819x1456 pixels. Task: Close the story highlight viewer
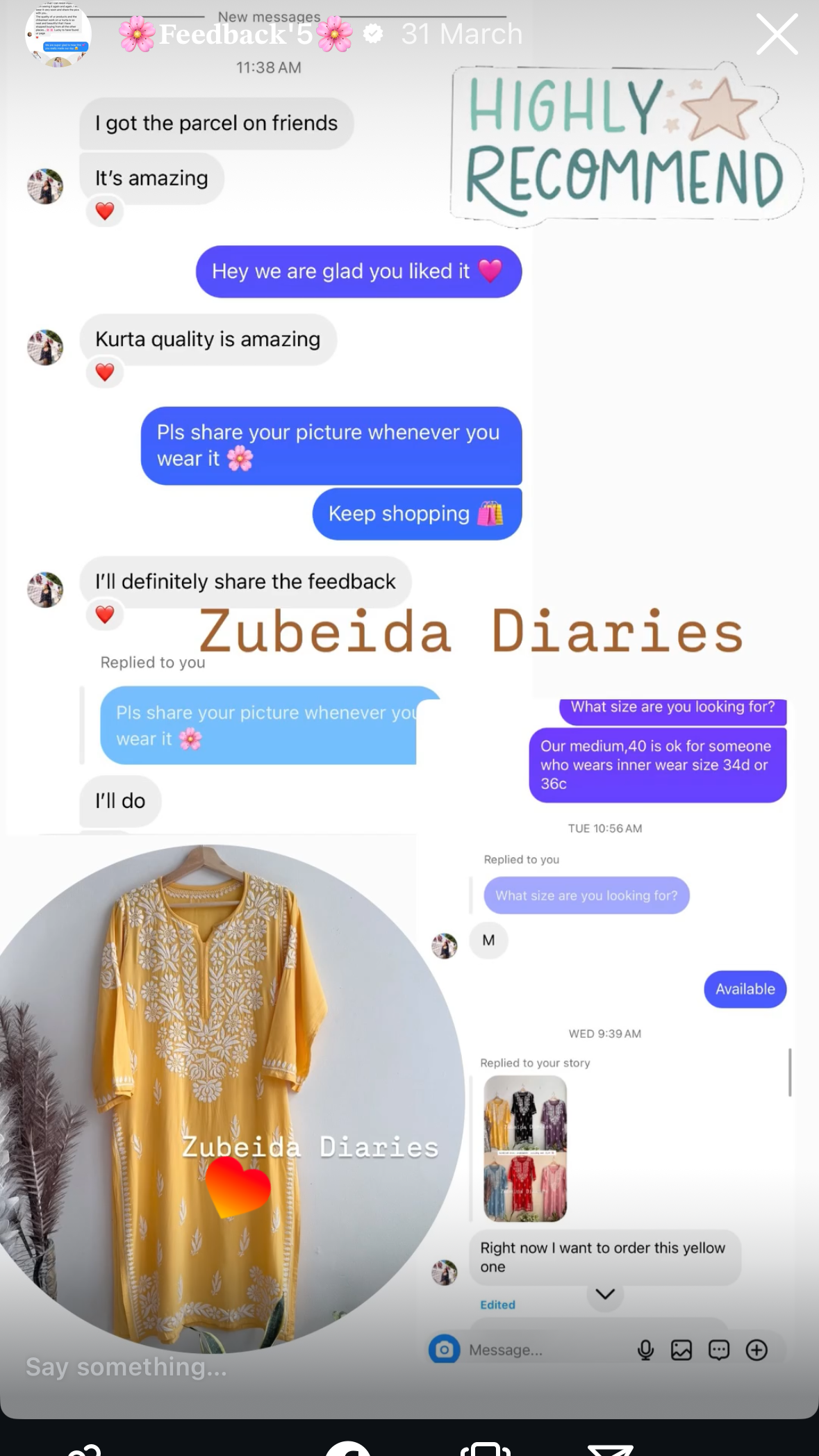click(777, 35)
